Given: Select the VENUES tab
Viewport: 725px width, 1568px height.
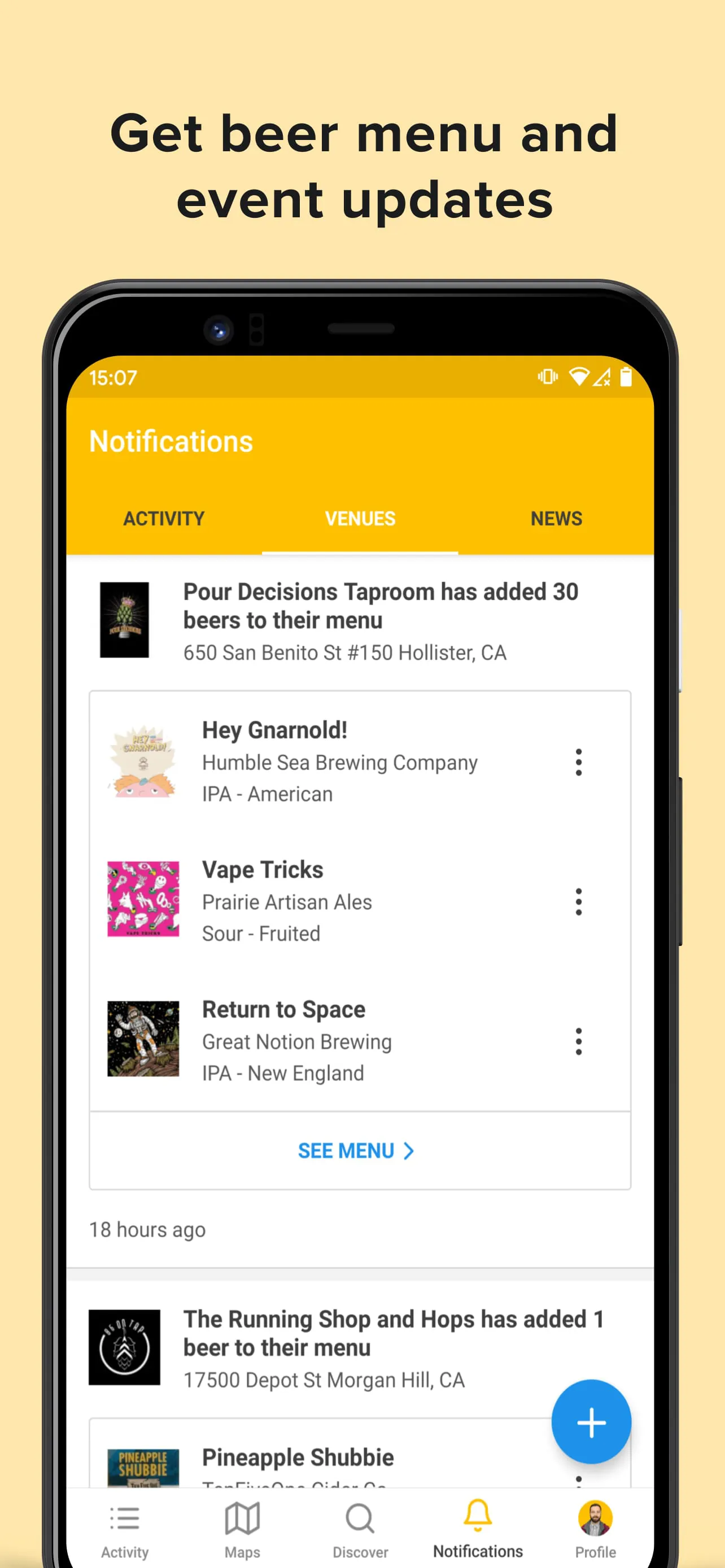Looking at the screenshot, I should click(x=360, y=519).
